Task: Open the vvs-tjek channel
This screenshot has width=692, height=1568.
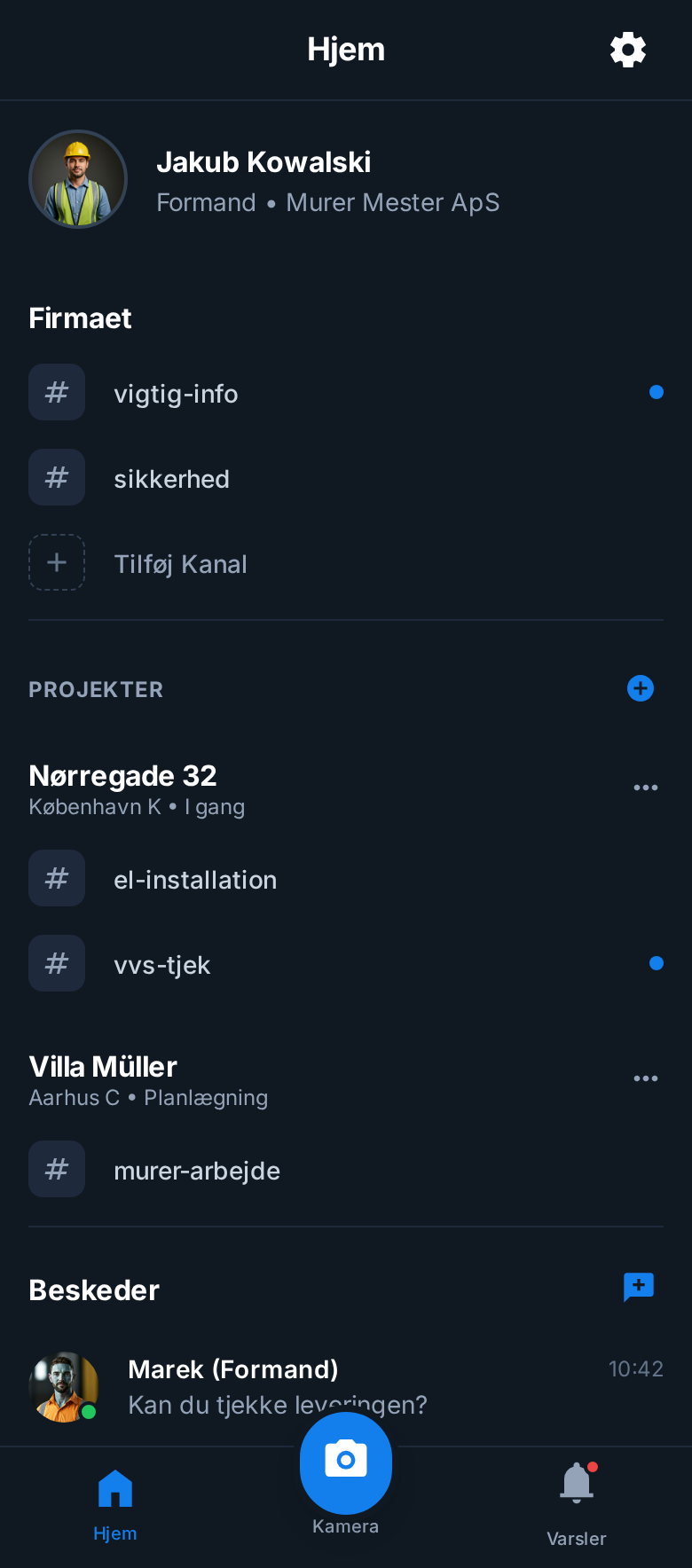Action: coord(163,964)
